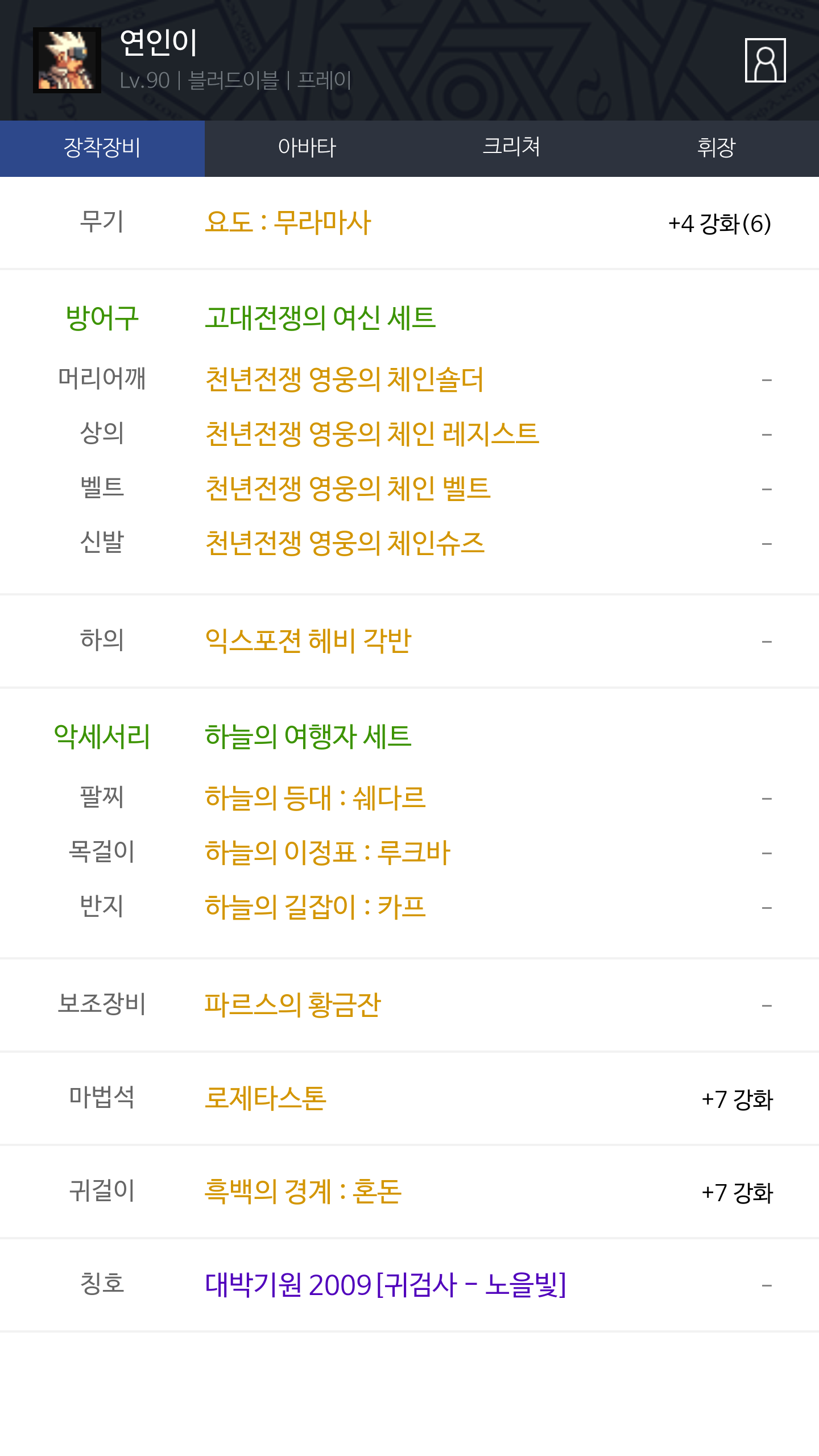View bracelet 하늘의 등대 : 쉐다르
Image resolution: width=819 pixels, height=1456 pixels.
coord(315,798)
